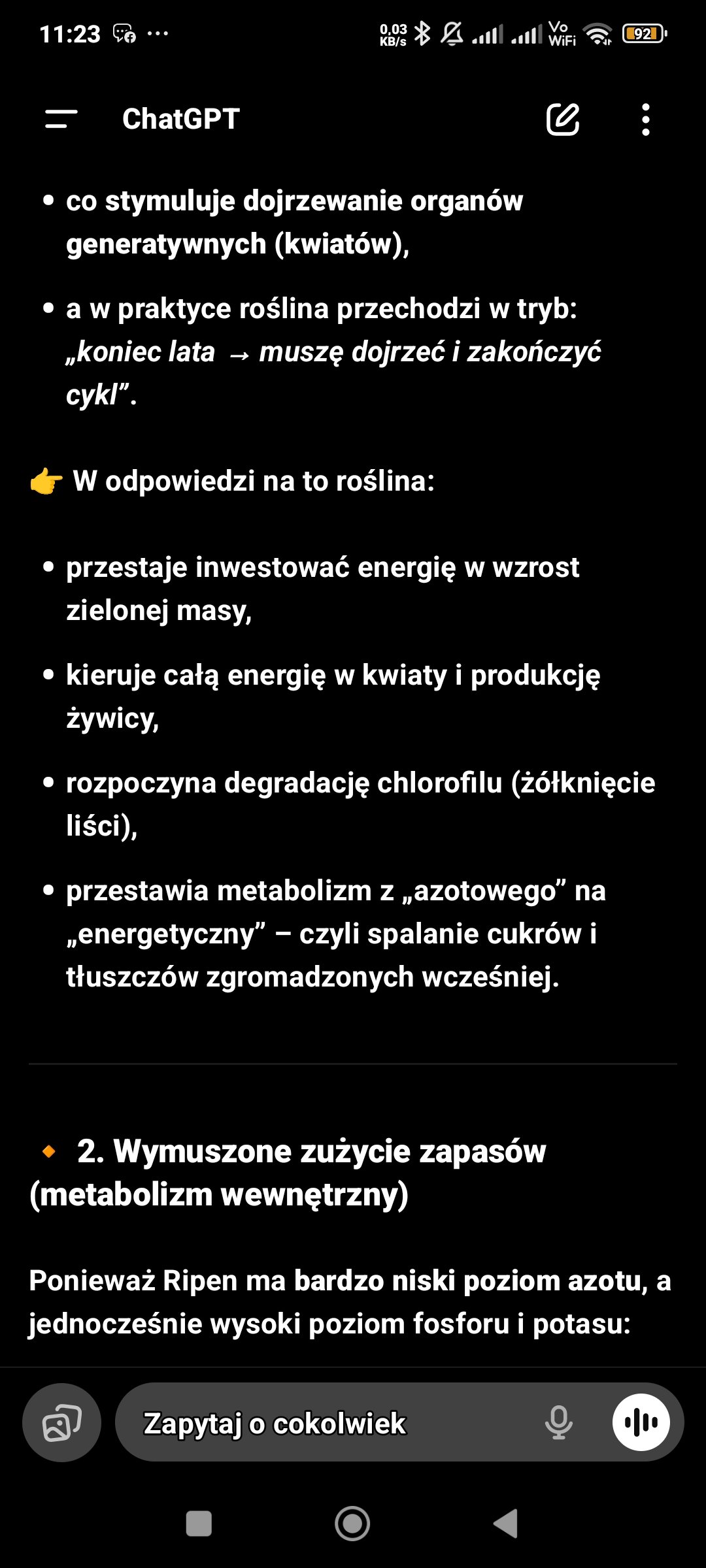The height and width of the screenshot is (1568, 706).
Task: Go back with the system back button
Action: coord(505,1524)
